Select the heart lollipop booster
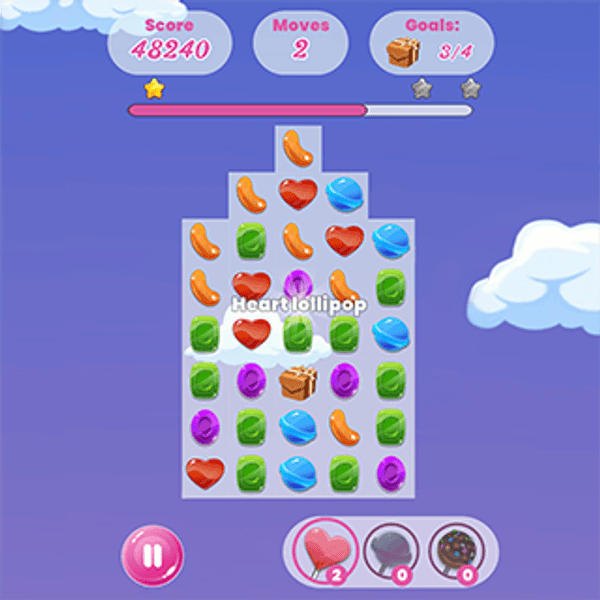 [x=325, y=550]
